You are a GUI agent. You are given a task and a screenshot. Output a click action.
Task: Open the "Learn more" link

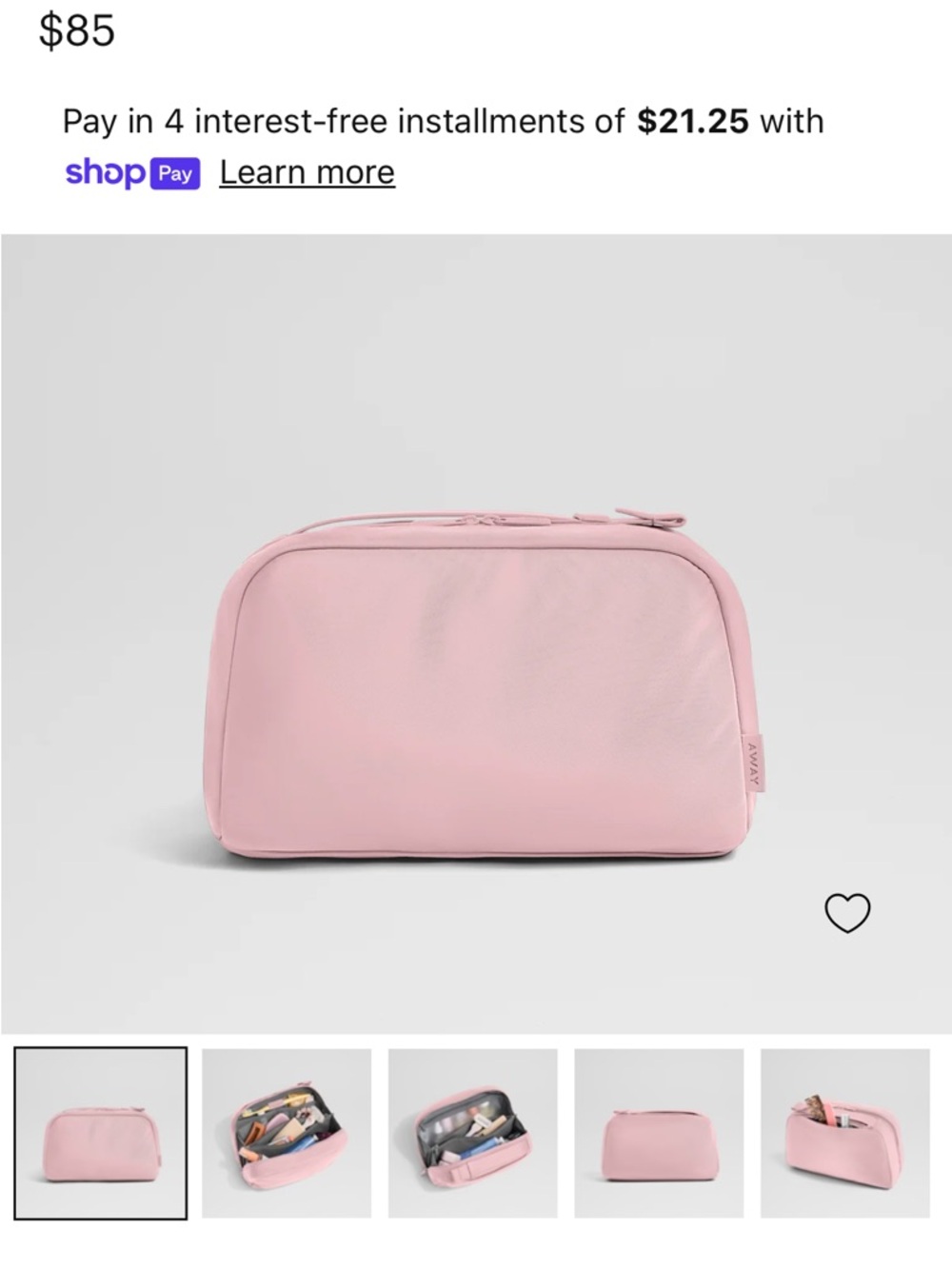tap(306, 171)
